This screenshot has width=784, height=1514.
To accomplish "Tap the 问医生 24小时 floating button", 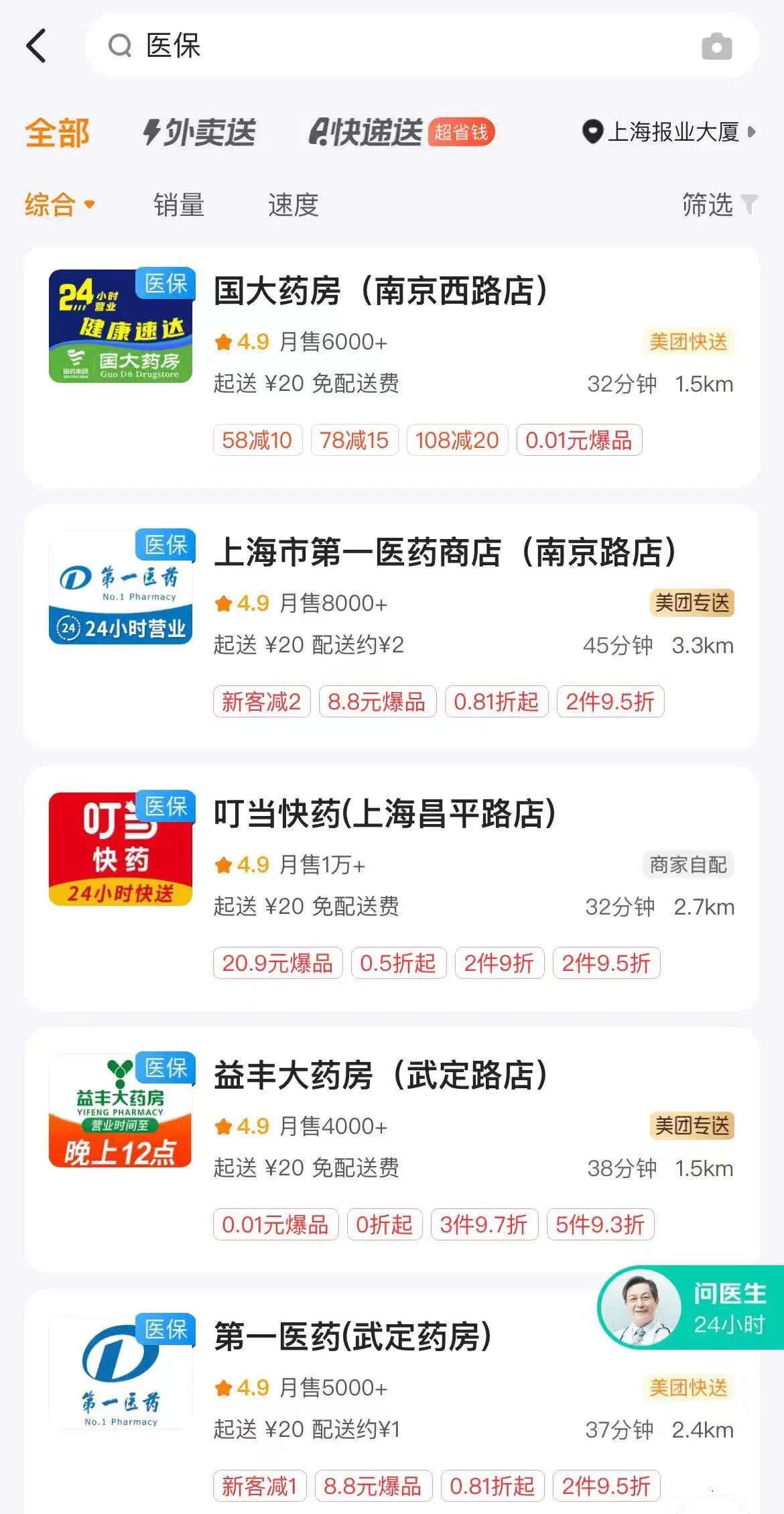I will 692,1308.
